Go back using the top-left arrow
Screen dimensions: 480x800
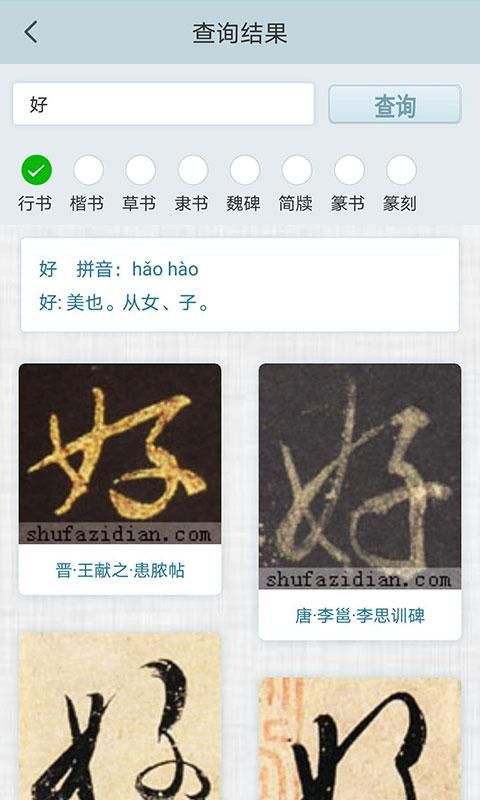point(31,32)
